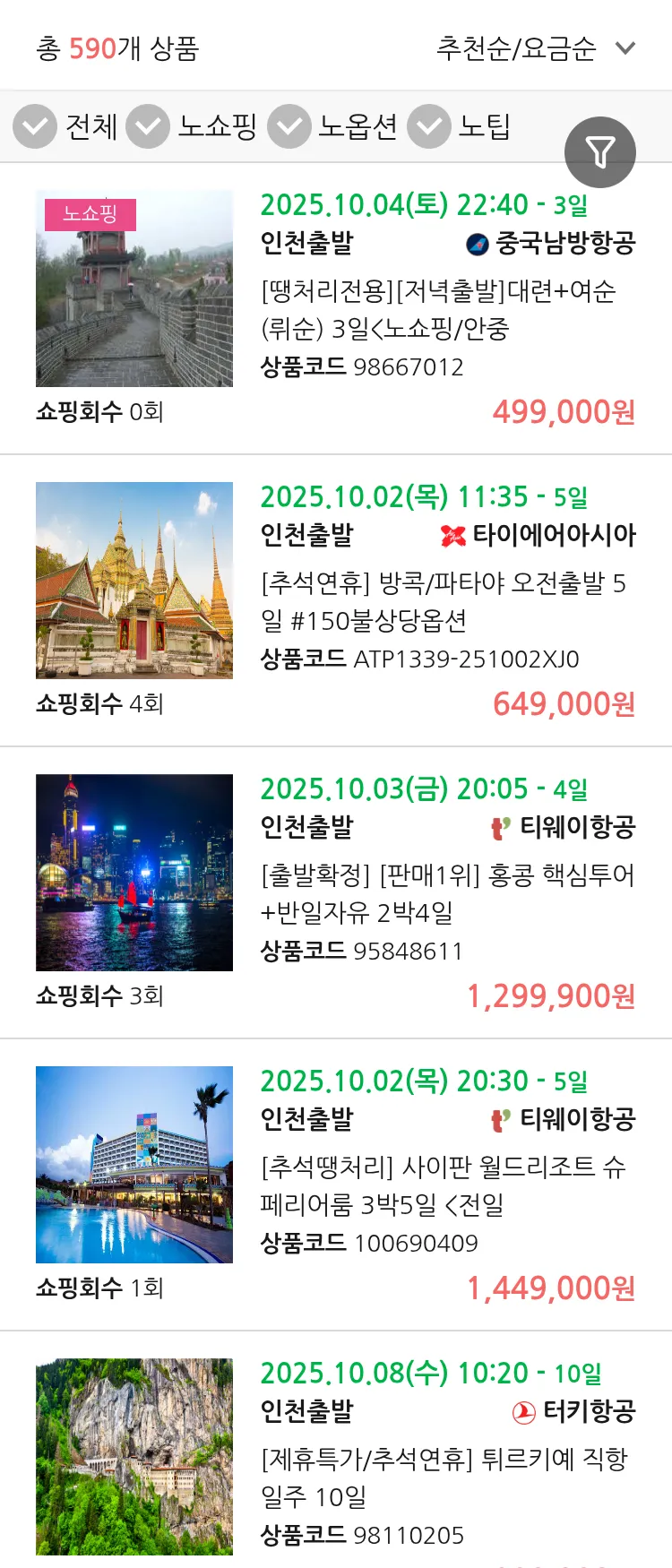This screenshot has height=1568, width=672.
Task: Open the filter funnel icon
Action: click(599, 151)
